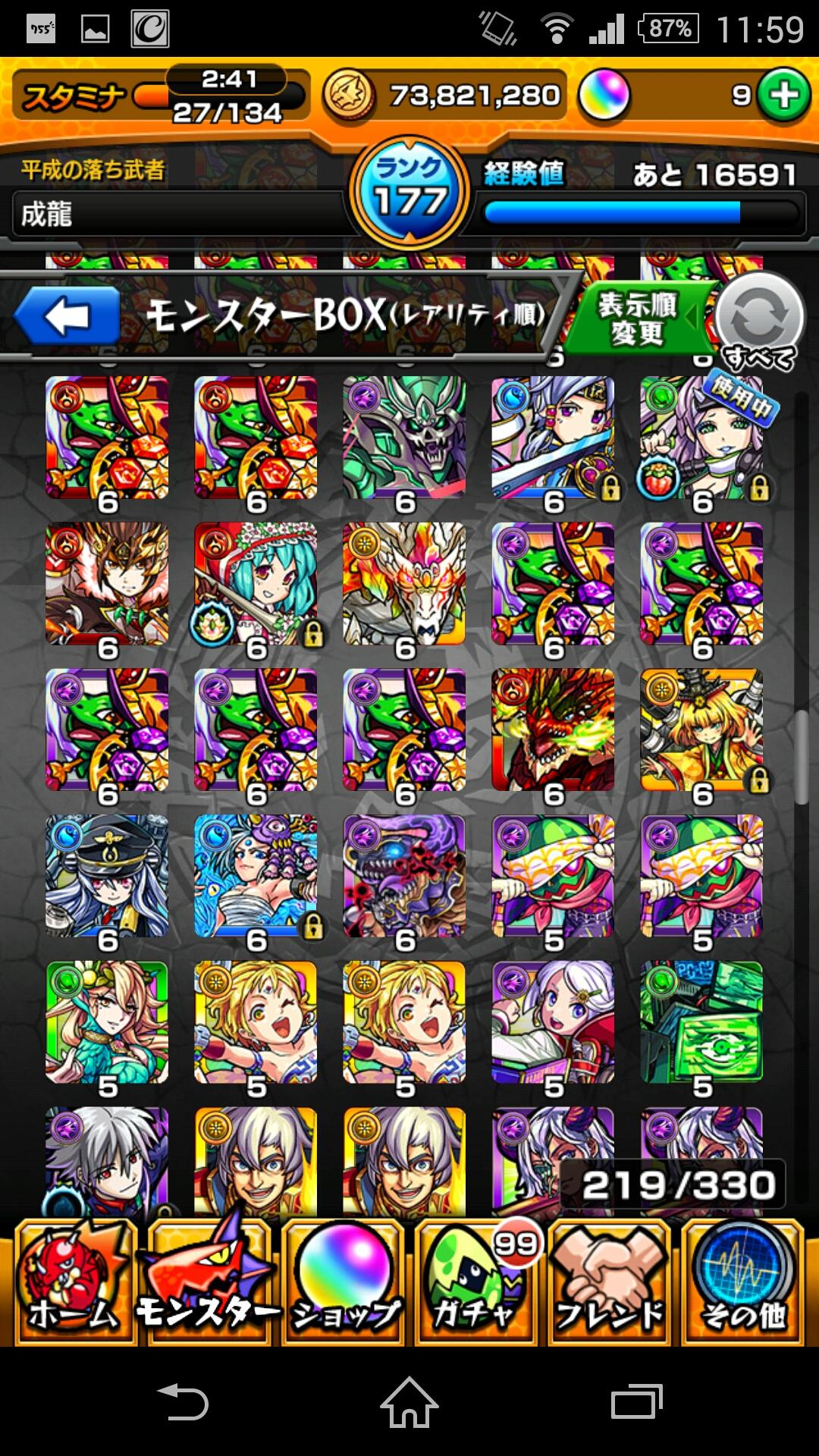Add more orbs with the green plus
819x1456 pixels.
[x=784, y=96]
